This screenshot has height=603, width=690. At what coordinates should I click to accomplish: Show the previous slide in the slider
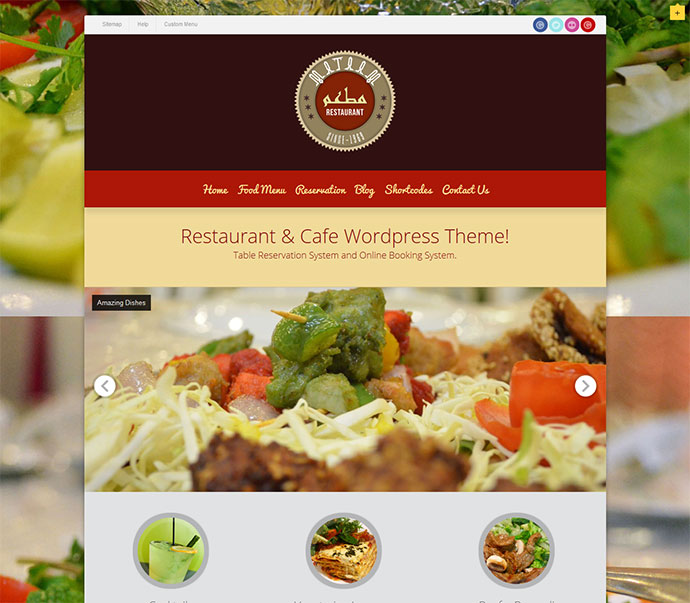[105, 386]
